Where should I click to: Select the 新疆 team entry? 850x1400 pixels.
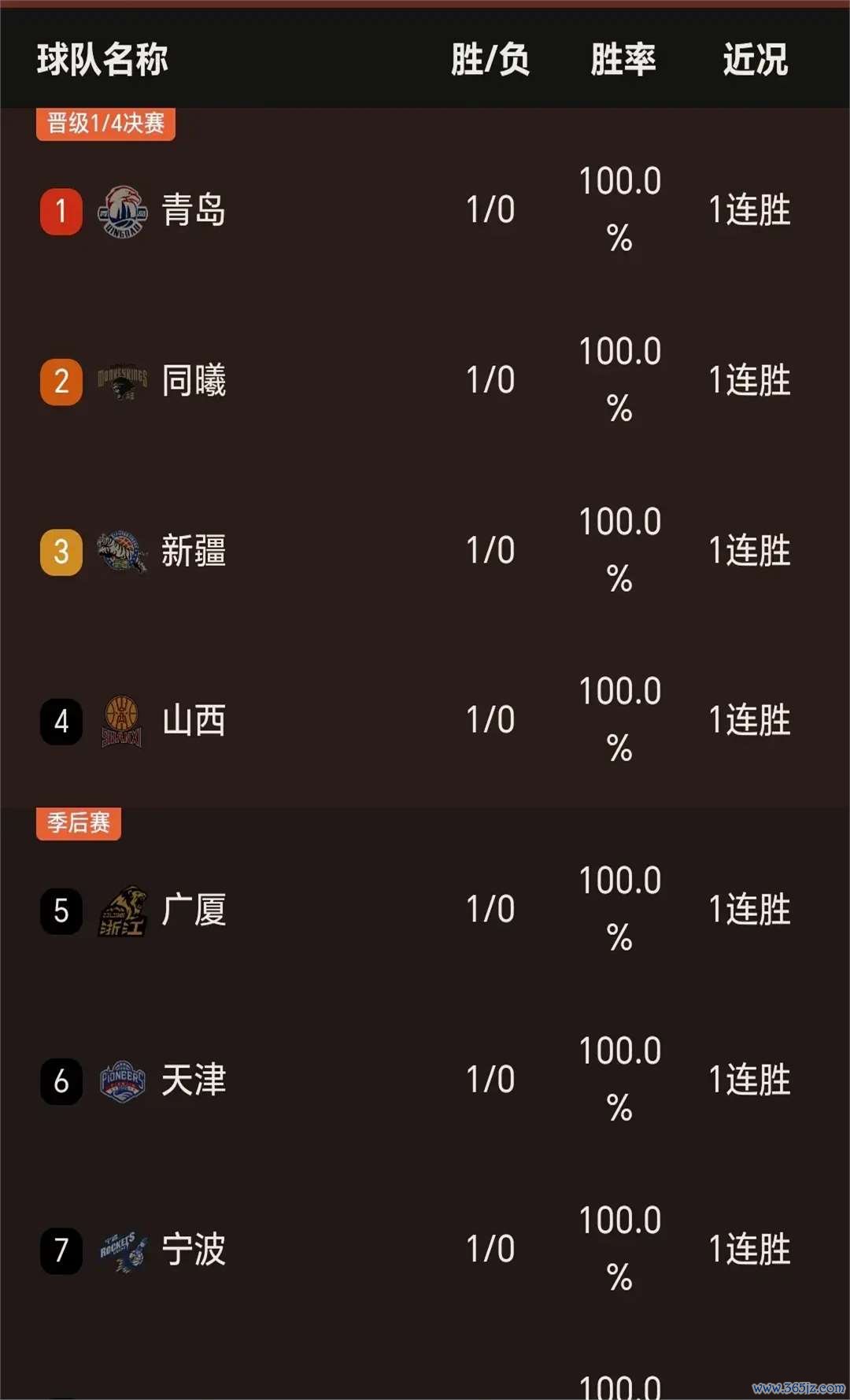[194, 551]
